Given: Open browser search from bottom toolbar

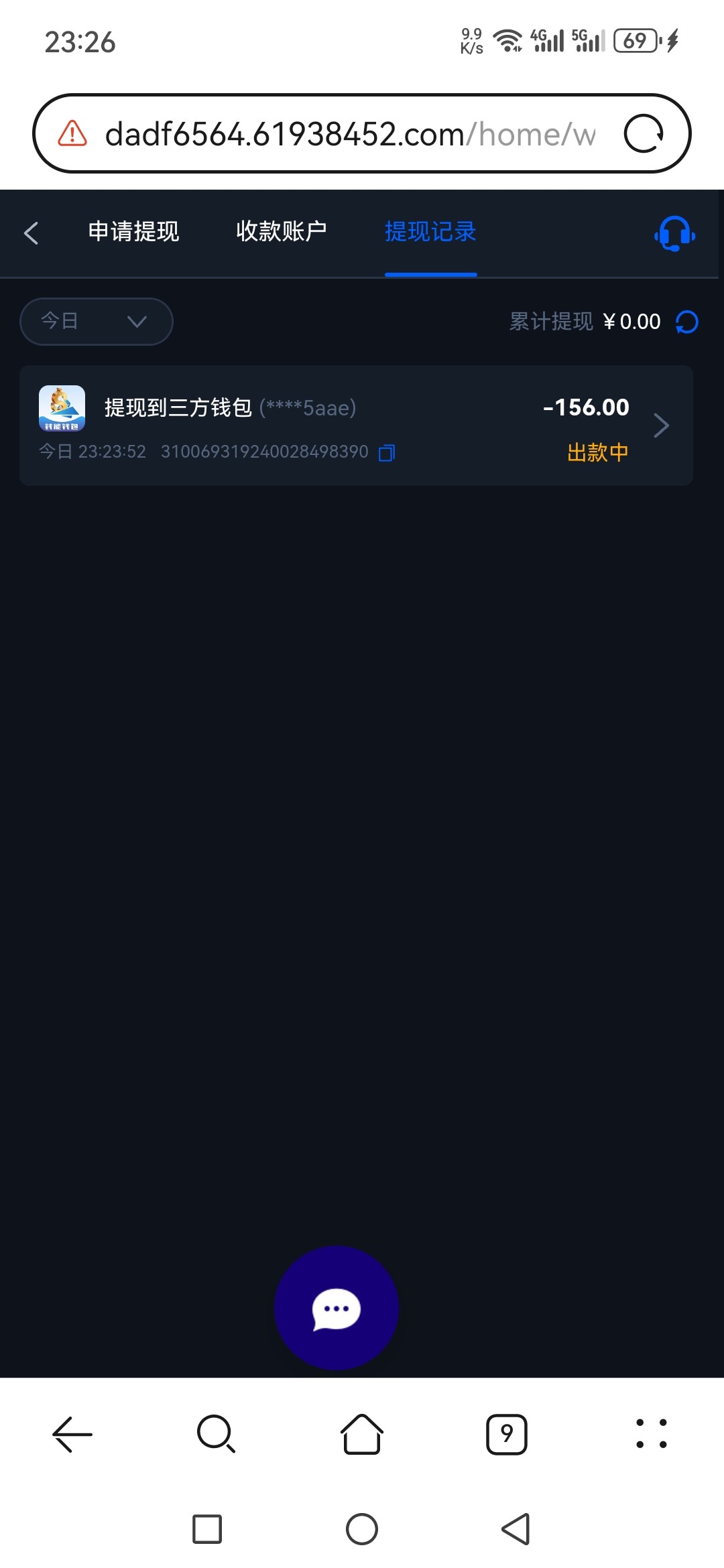Looking at the screenshot, I should point(217,1434).
